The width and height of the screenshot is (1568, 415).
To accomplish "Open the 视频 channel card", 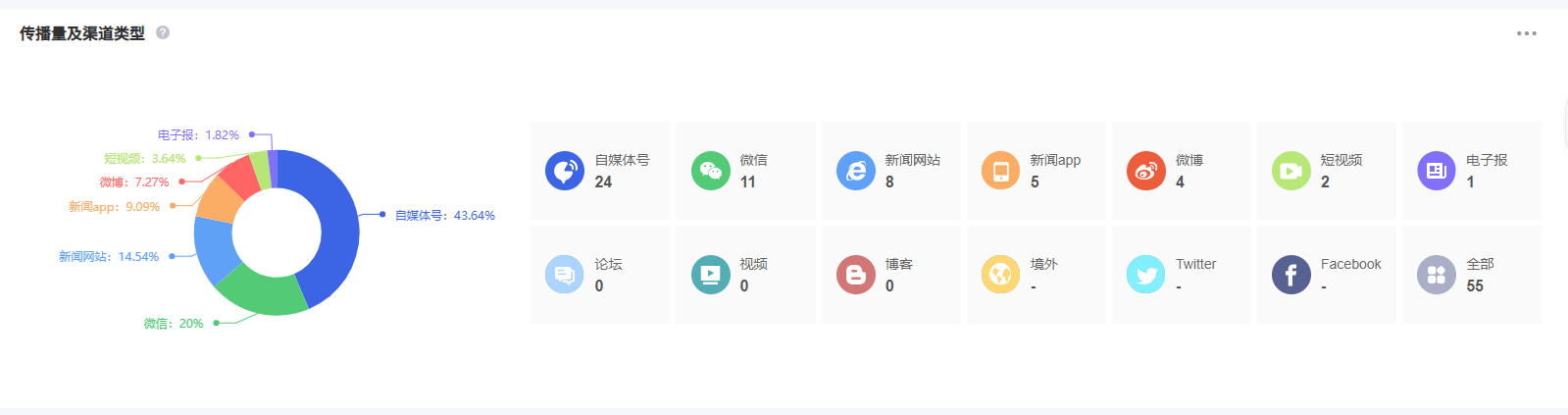I will [x=744, y=275].
